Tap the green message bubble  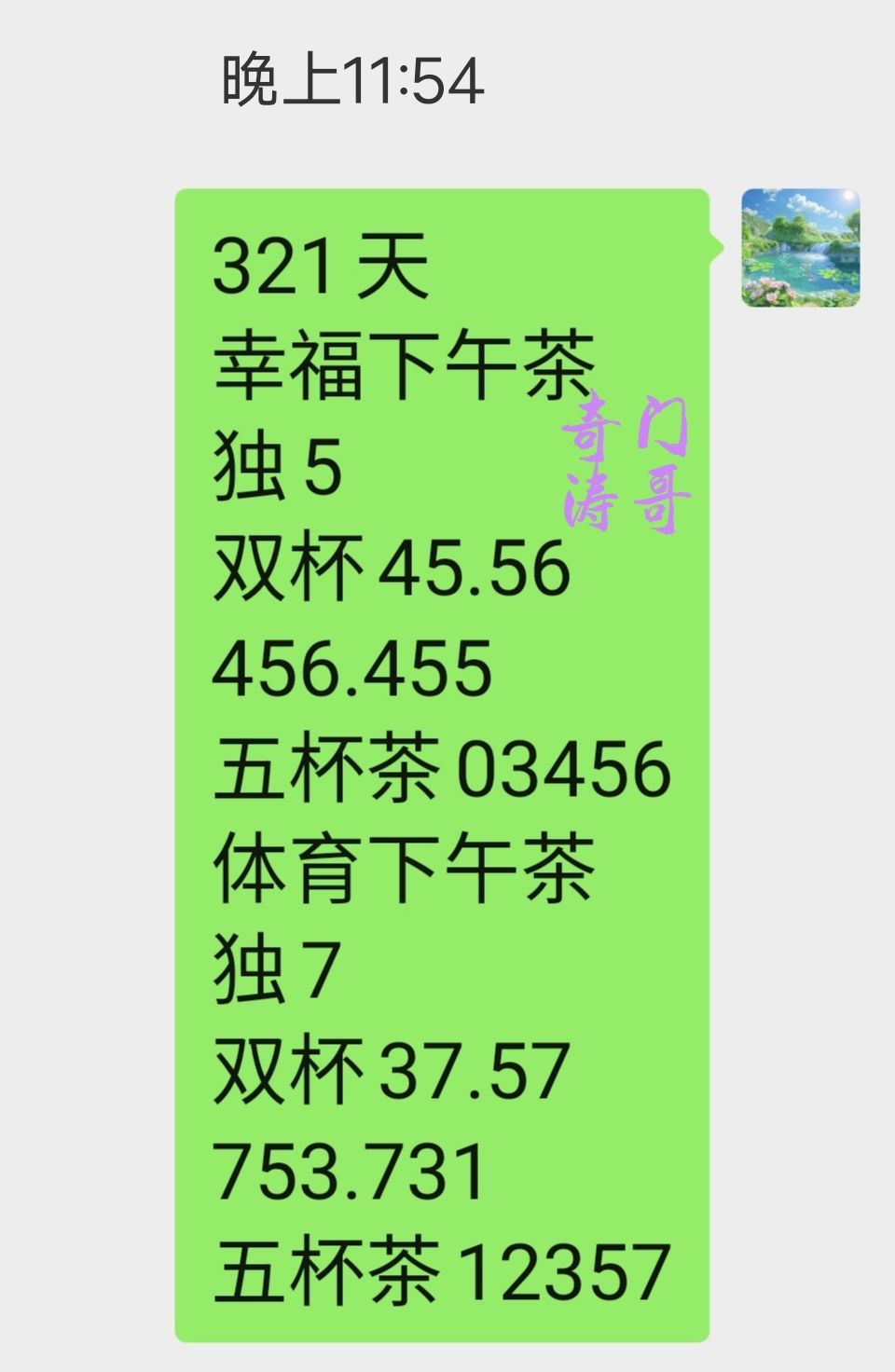click(x=438, y=764)
